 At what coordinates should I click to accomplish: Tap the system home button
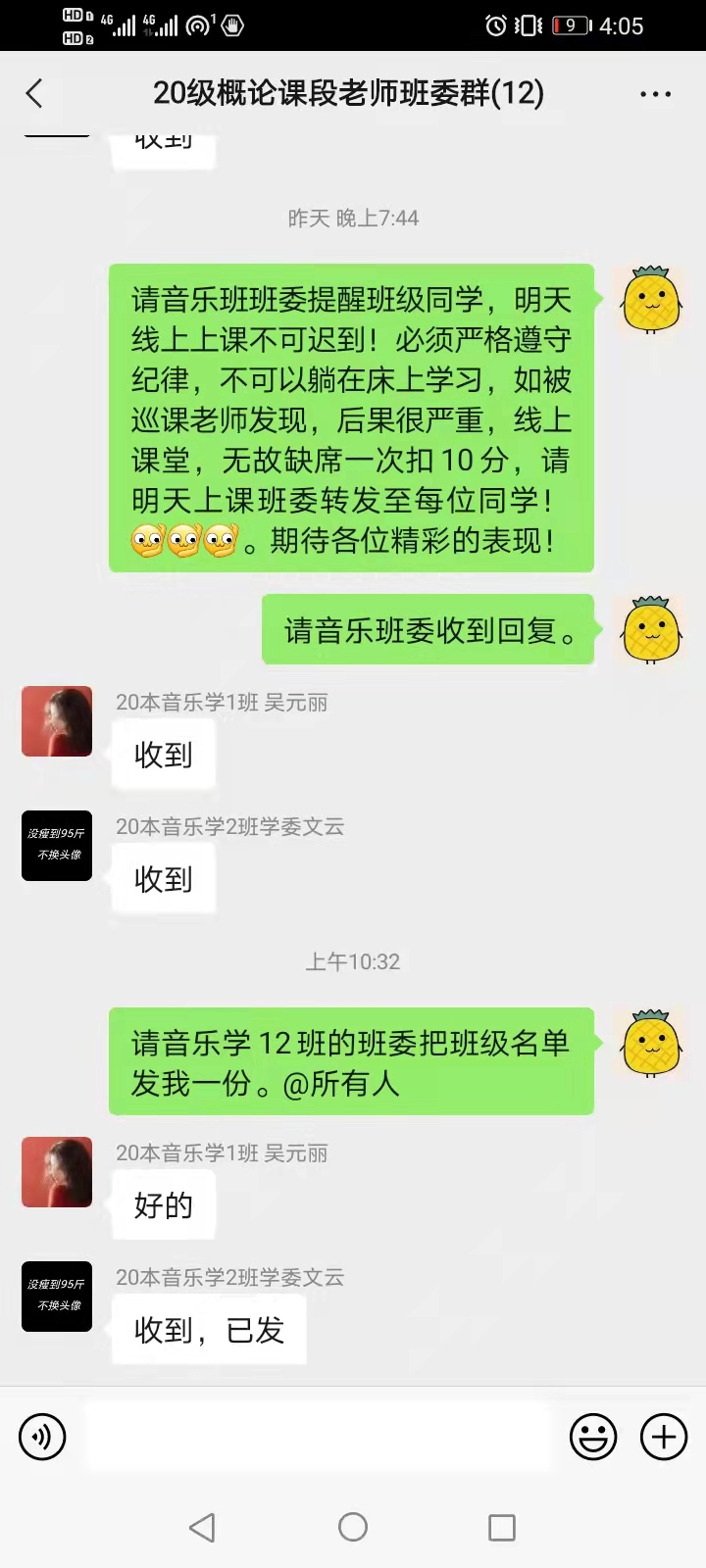tap(353, 1527)
